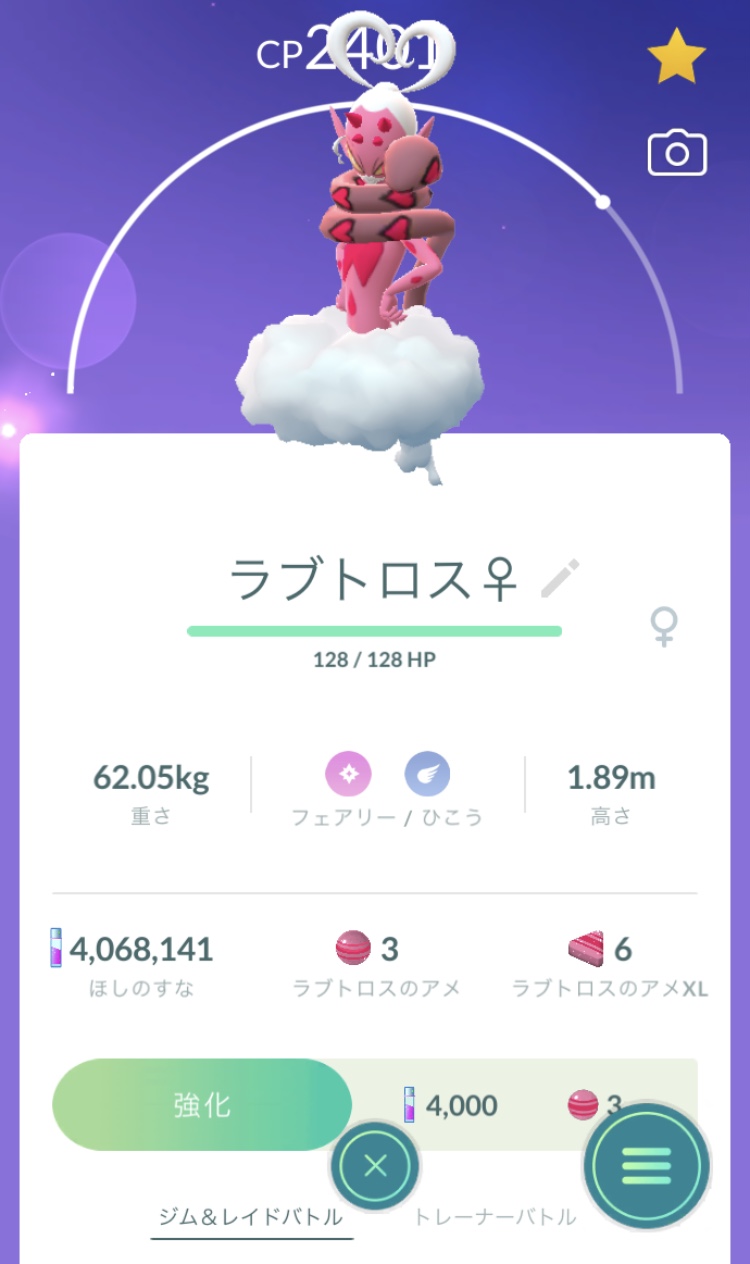
Task: Edit the nickname ラブトロス♀ with pencil icon
Action: coord(560,579)
